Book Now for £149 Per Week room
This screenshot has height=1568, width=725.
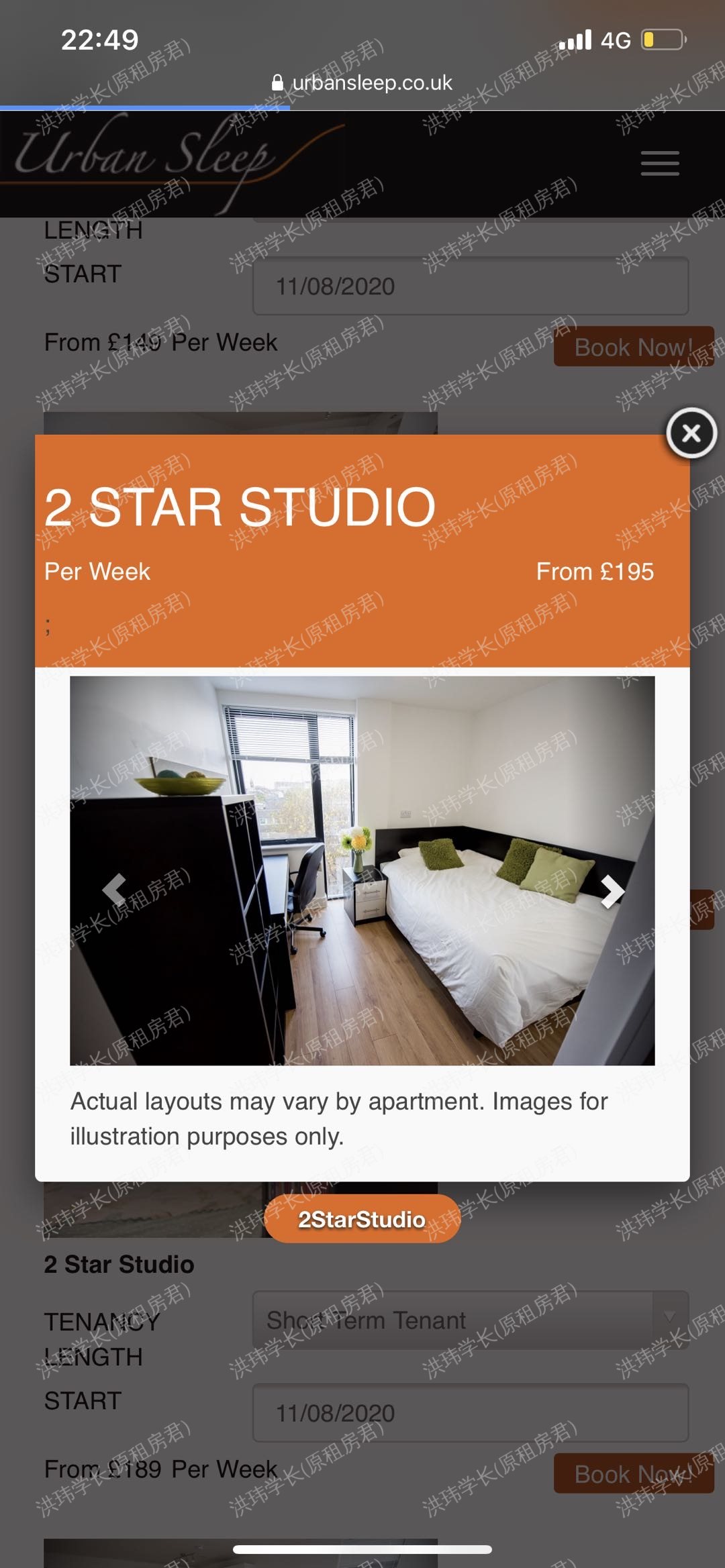(633, 347)
